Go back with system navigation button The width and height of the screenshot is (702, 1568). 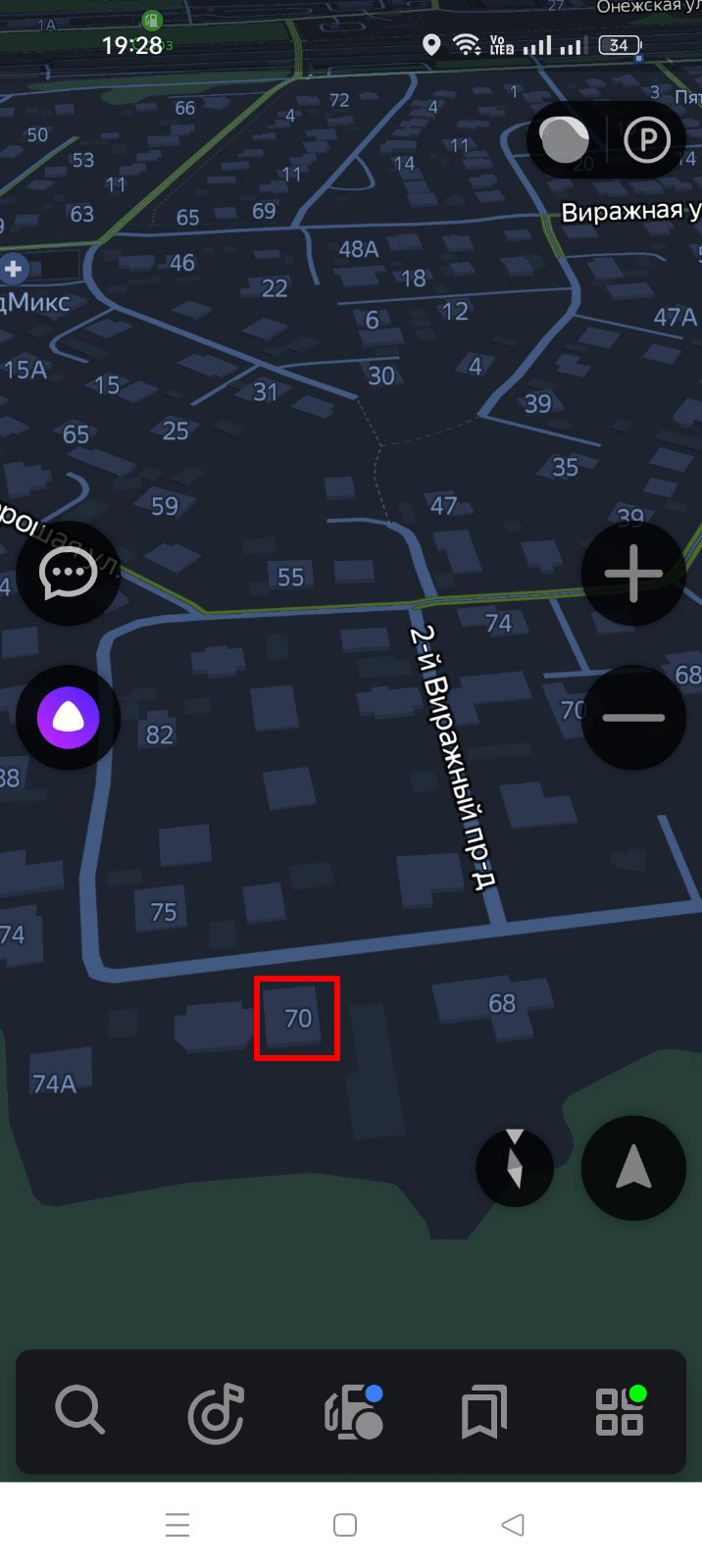tap(513, 1525)
